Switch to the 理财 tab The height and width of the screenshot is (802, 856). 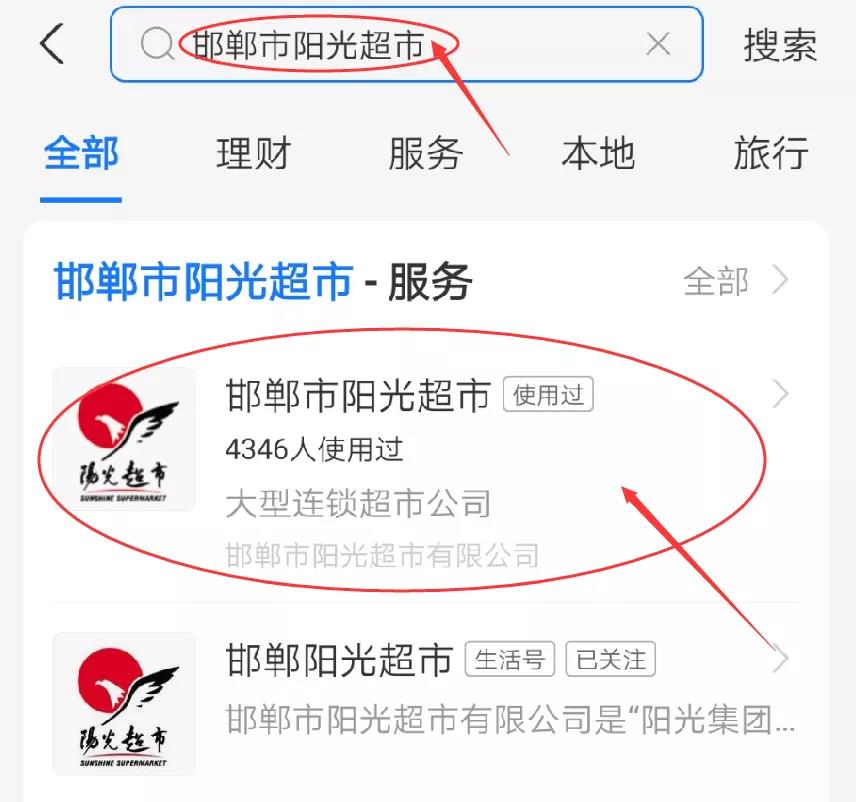(x=253, y=154)
